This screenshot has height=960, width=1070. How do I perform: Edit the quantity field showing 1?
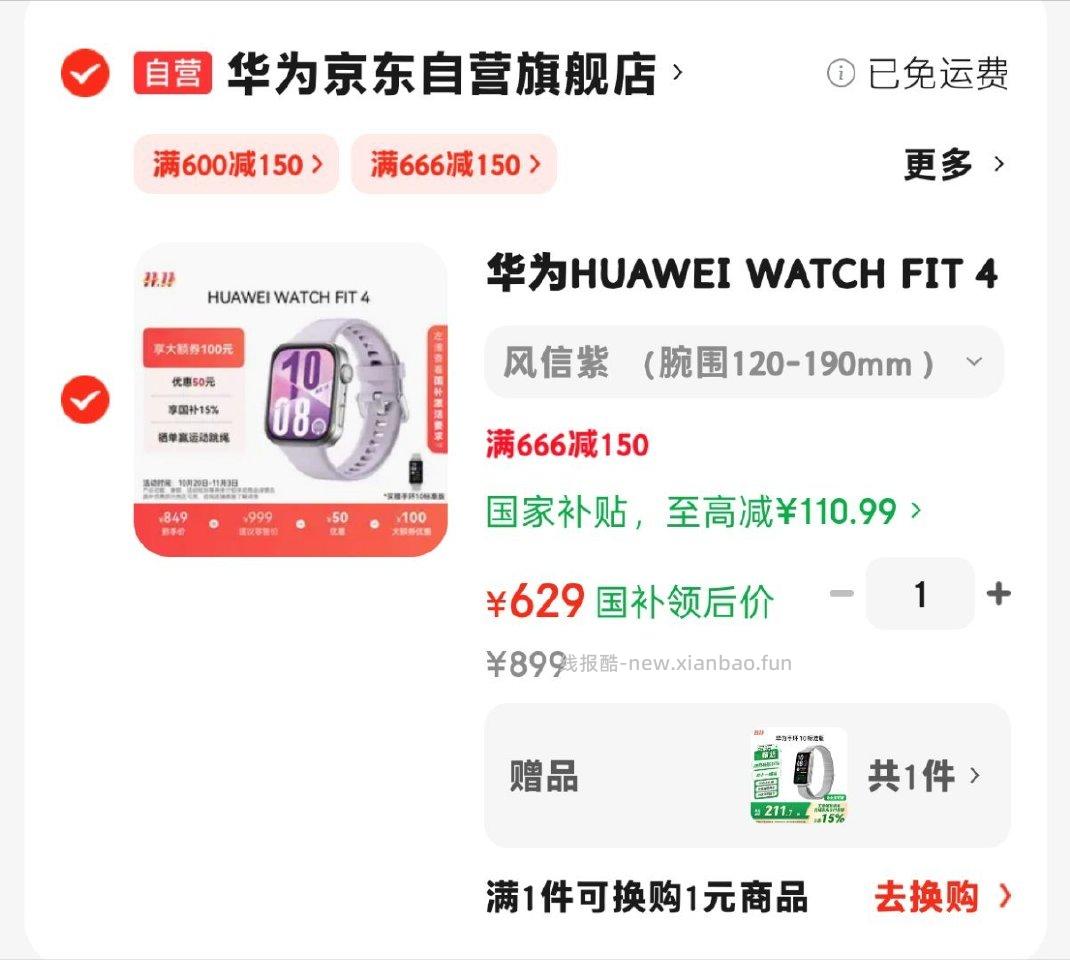coord(920,594)
